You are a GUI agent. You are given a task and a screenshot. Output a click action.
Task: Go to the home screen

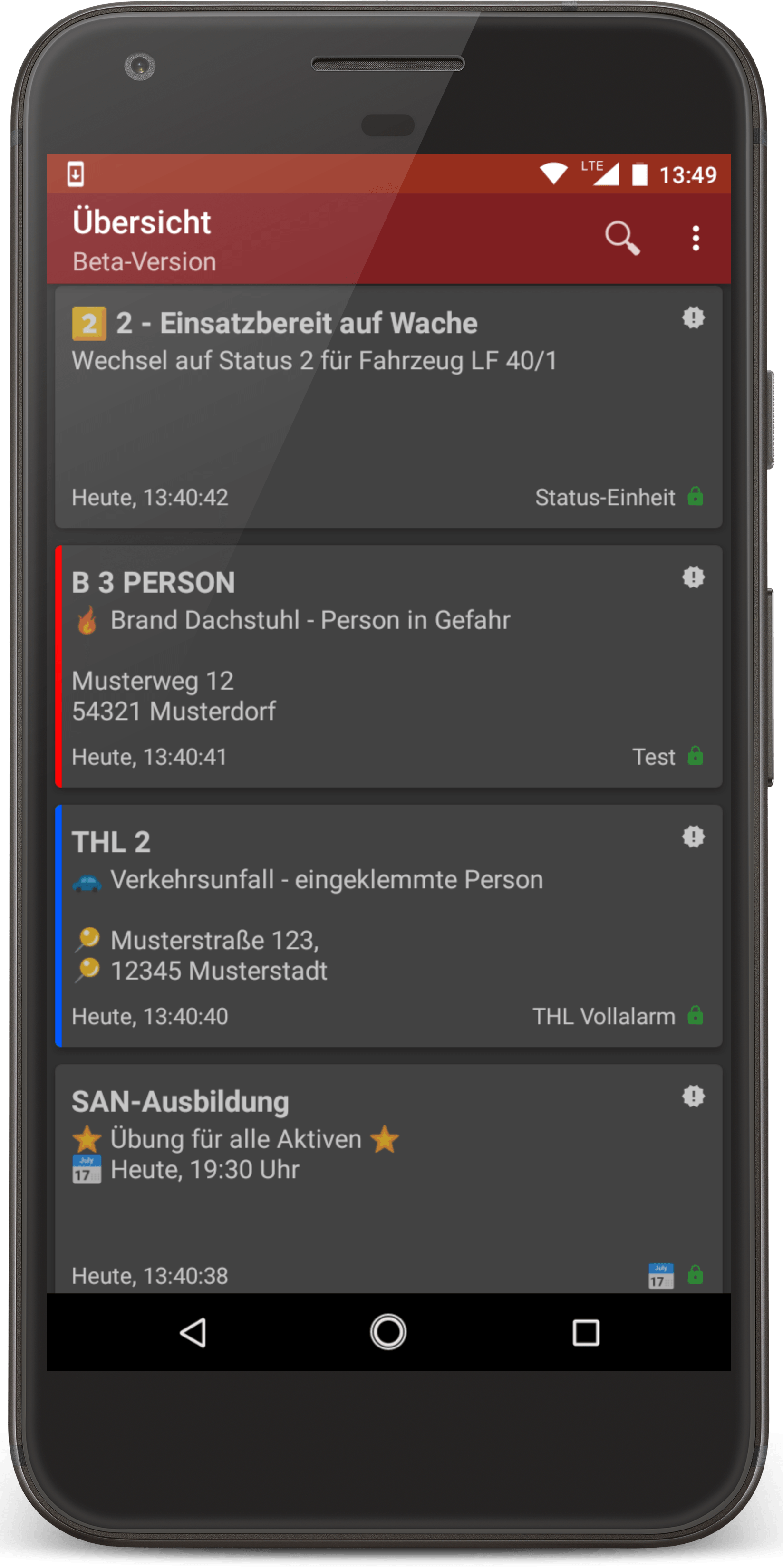(388, 1332)
